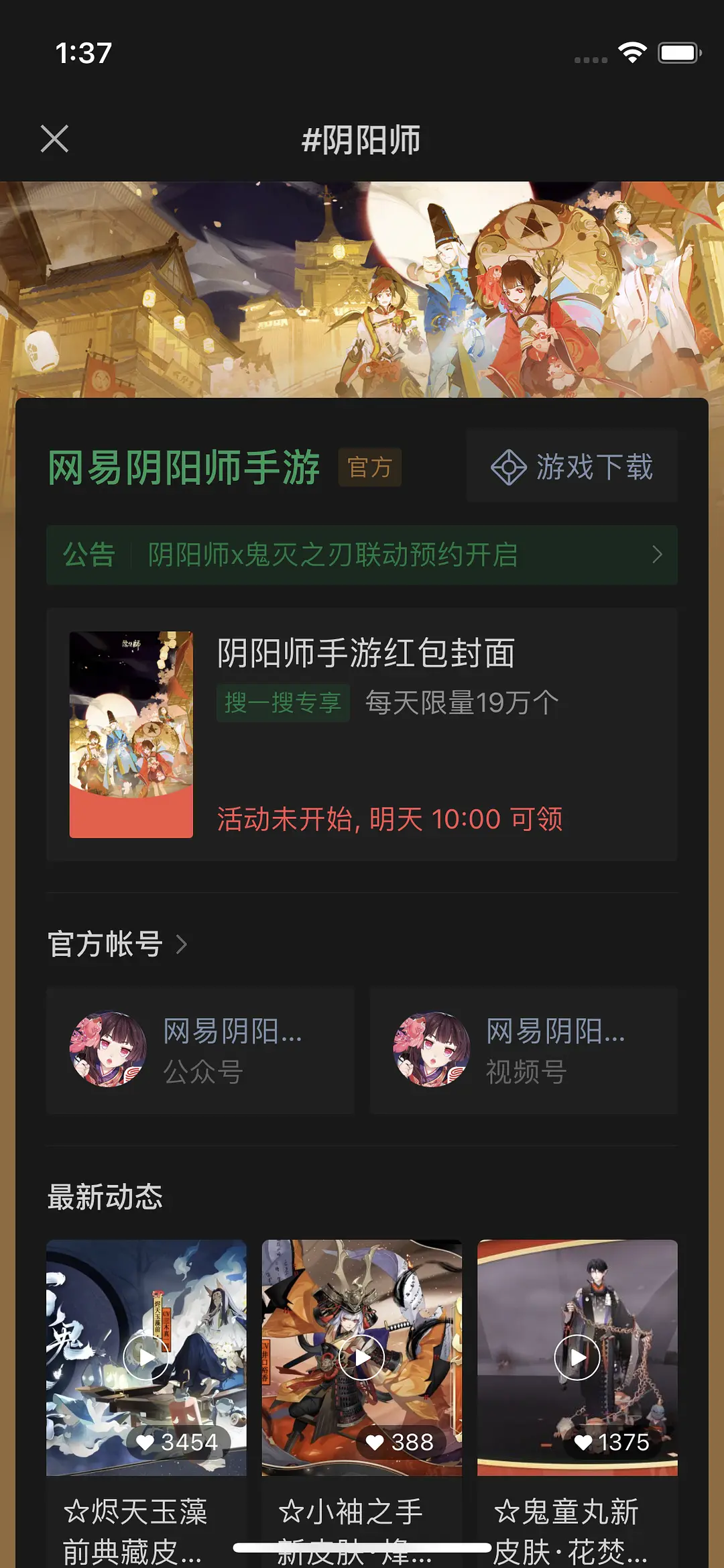Viewport: 724px width, 1568px height.
Task: Open the 网易阴阳师手游 official title
Action: [x=184, y=467]
